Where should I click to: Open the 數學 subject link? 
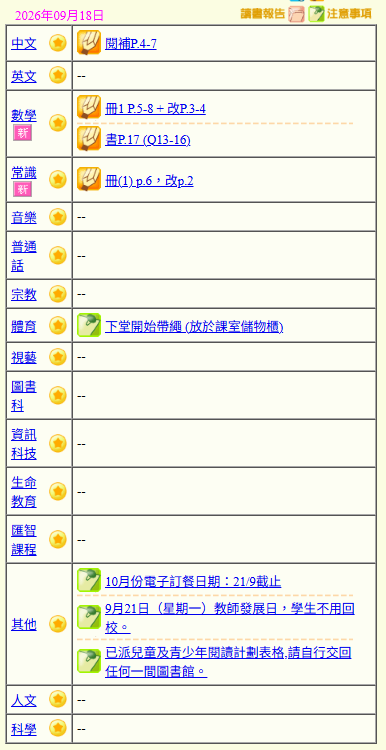click(24, 116)
